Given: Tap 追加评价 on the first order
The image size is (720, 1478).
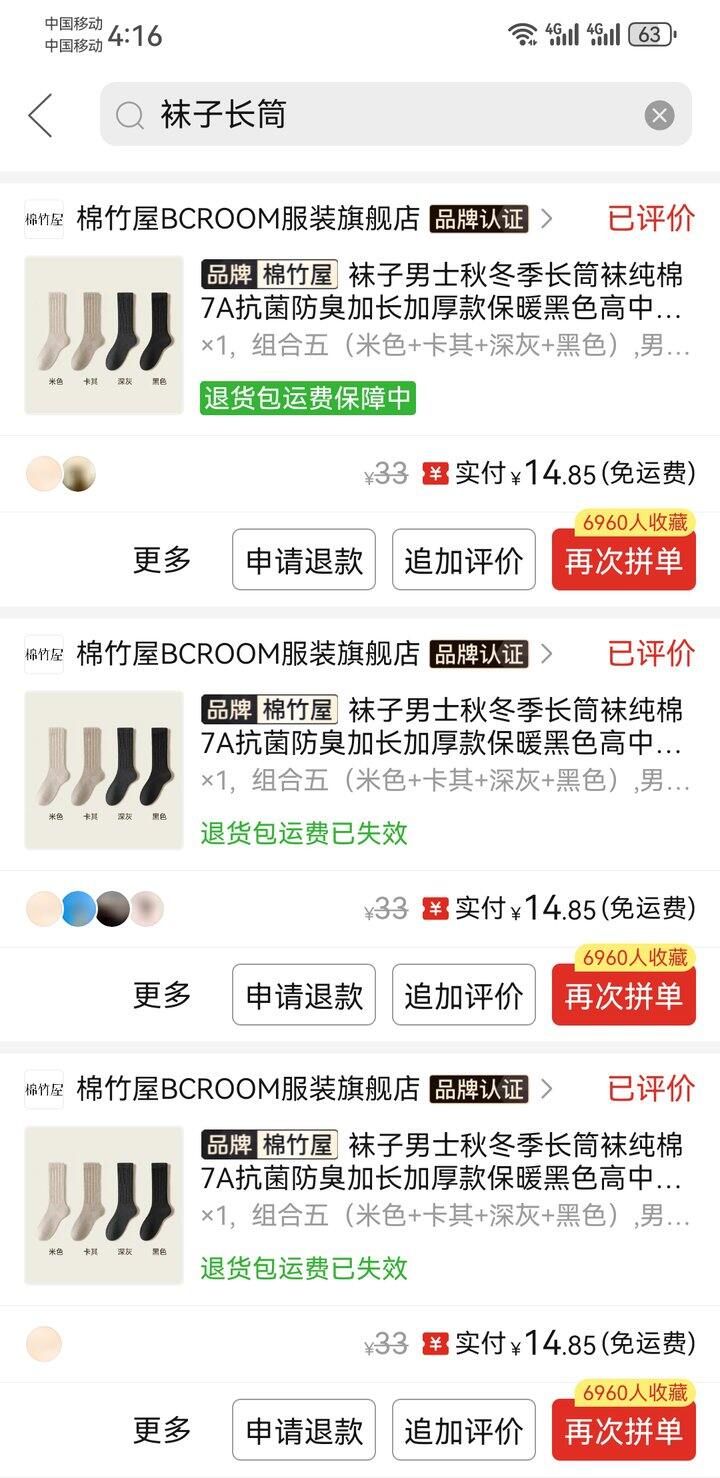Looking at the screenshot, I should (463, 560).
